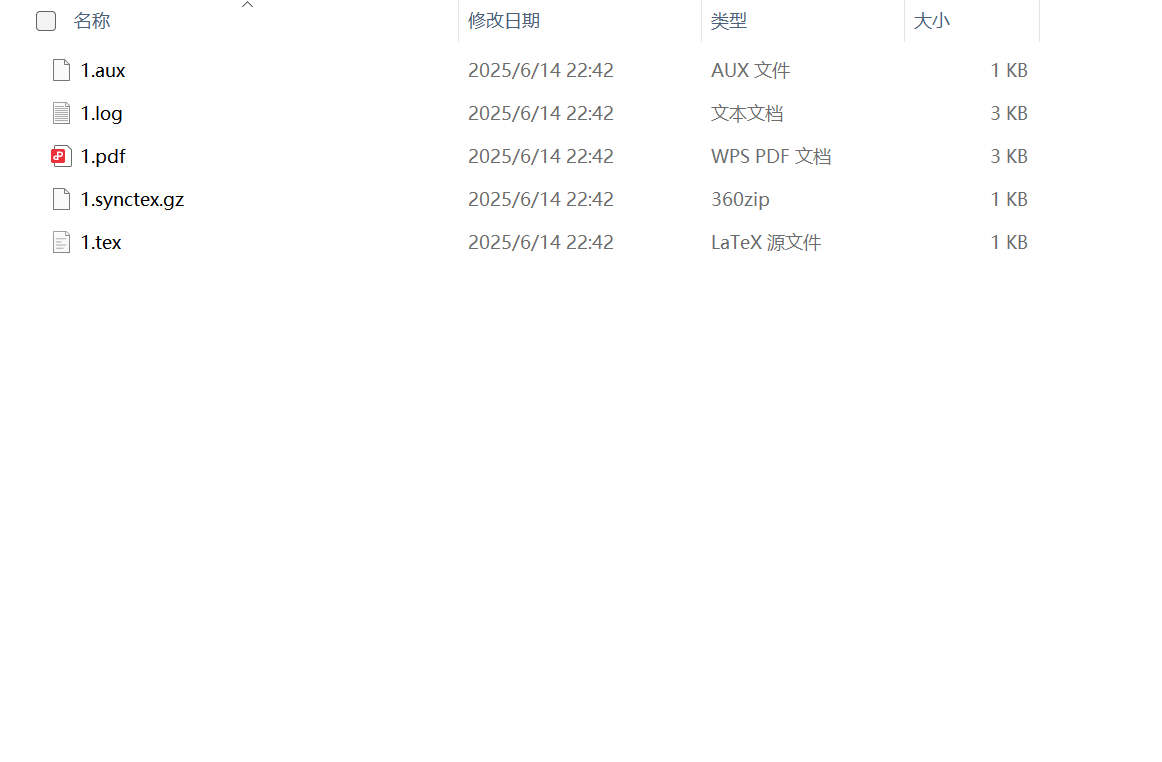Sort files by 修改日期
Image resolution: width=1162 pixels, height=762 pixels.
tap(504, 21)
